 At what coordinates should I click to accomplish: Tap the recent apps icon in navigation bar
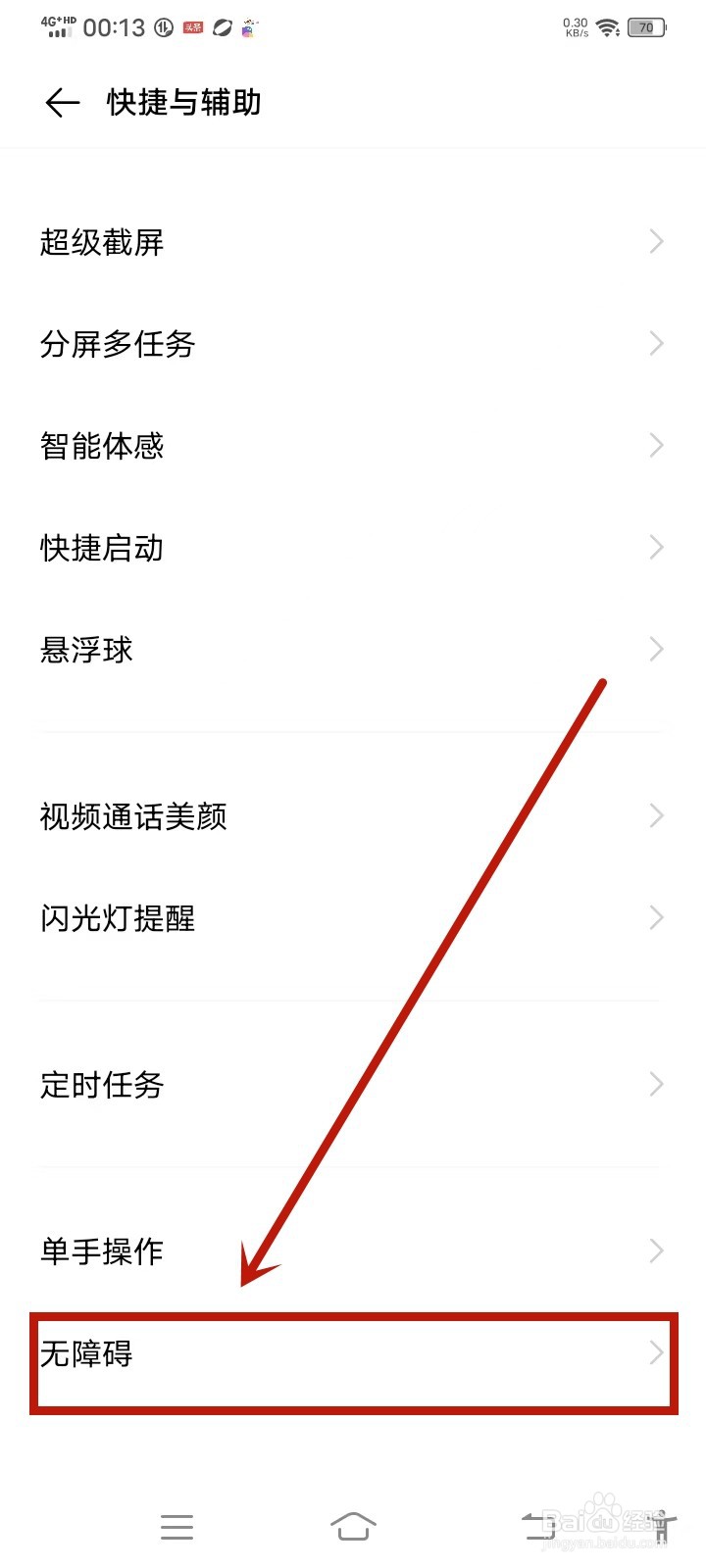pyautogui.click(x=176, y=1525)
